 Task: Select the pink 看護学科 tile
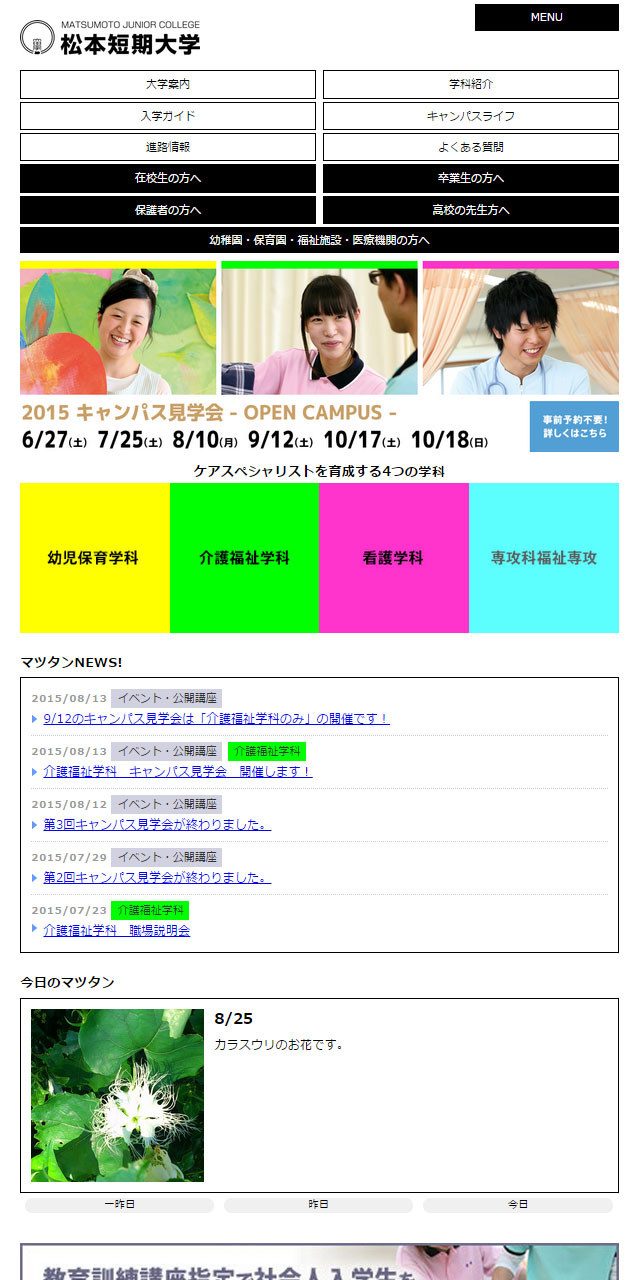[x=393, y=558]
